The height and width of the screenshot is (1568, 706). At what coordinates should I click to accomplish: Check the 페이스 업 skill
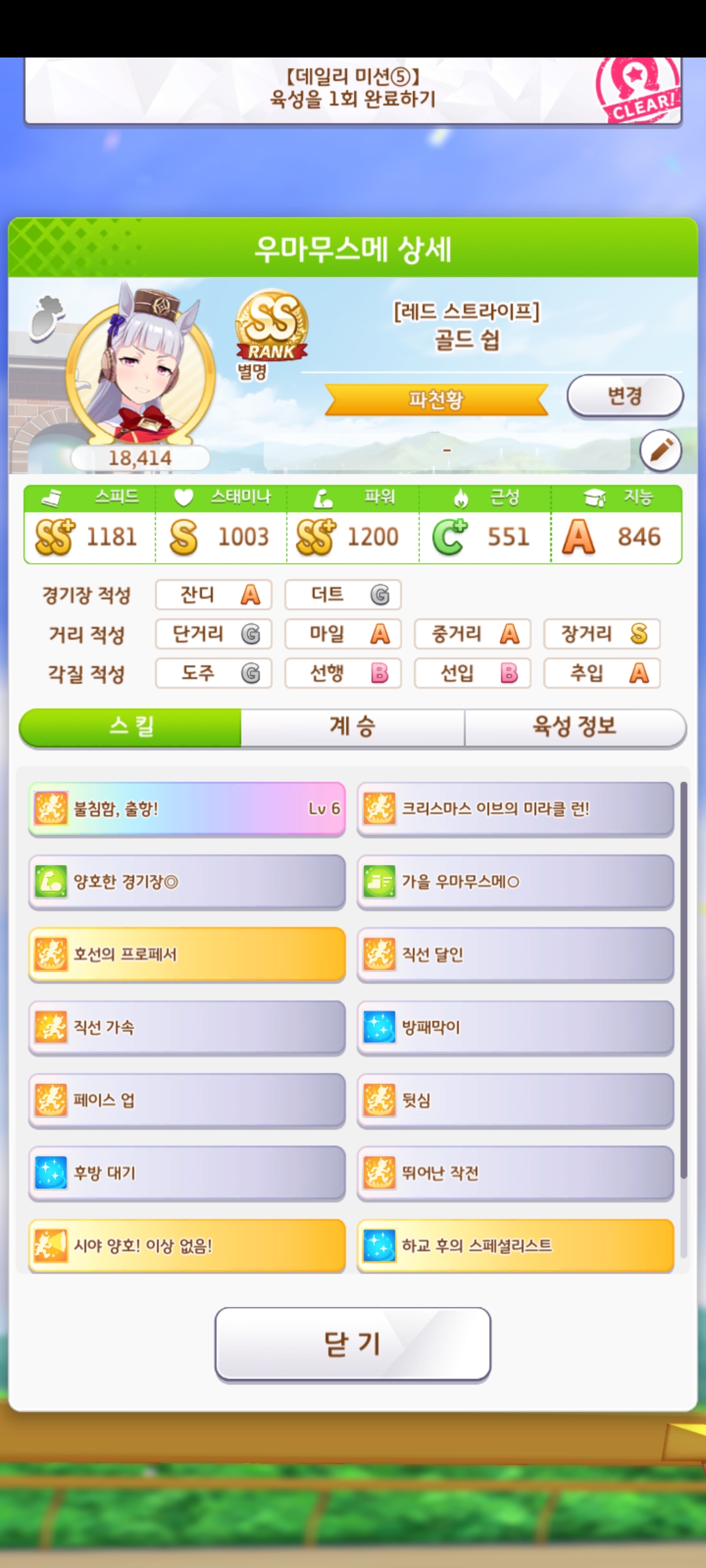click(187, 1100)
